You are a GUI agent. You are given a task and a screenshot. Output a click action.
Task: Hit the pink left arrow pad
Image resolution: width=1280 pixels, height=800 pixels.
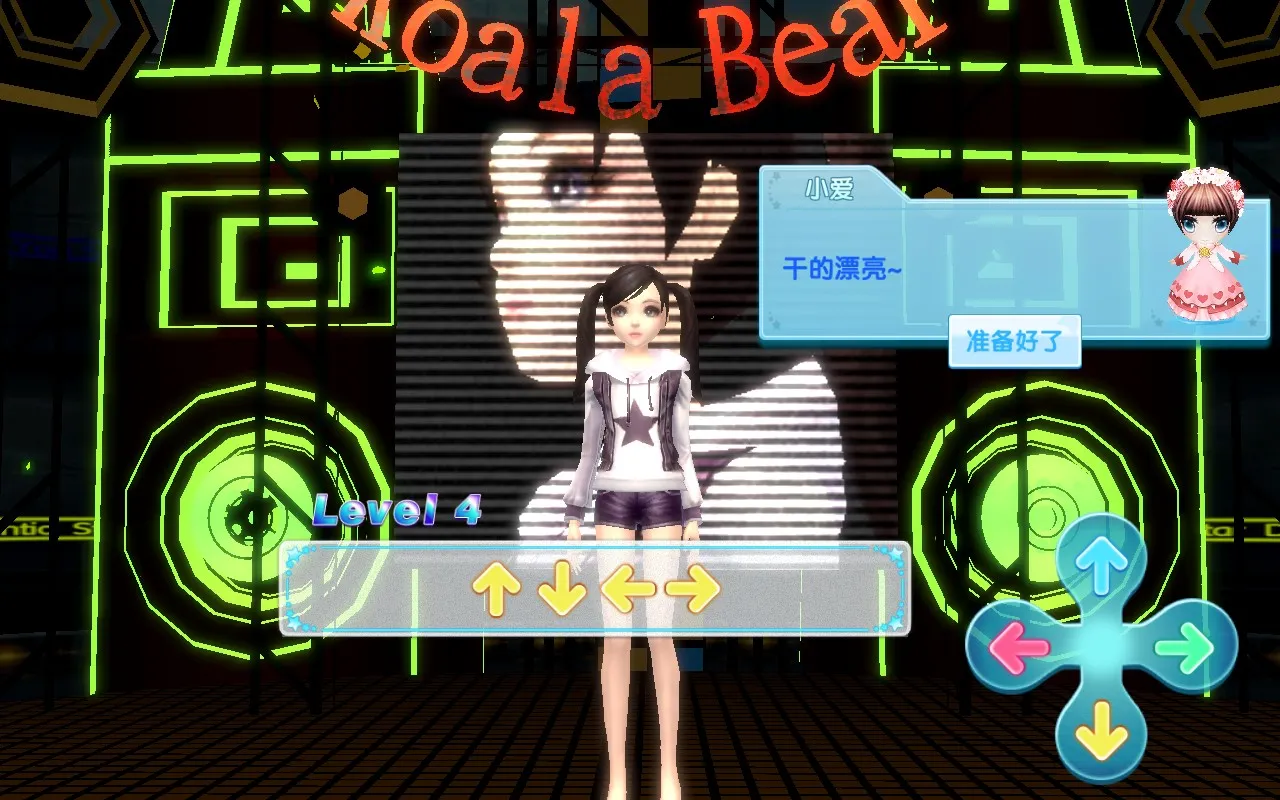tap(1016, 648)
